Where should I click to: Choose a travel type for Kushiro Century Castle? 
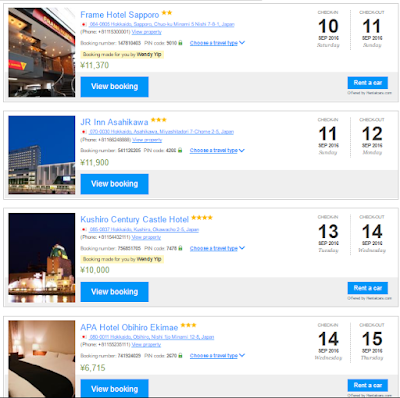tap(217, 248)
